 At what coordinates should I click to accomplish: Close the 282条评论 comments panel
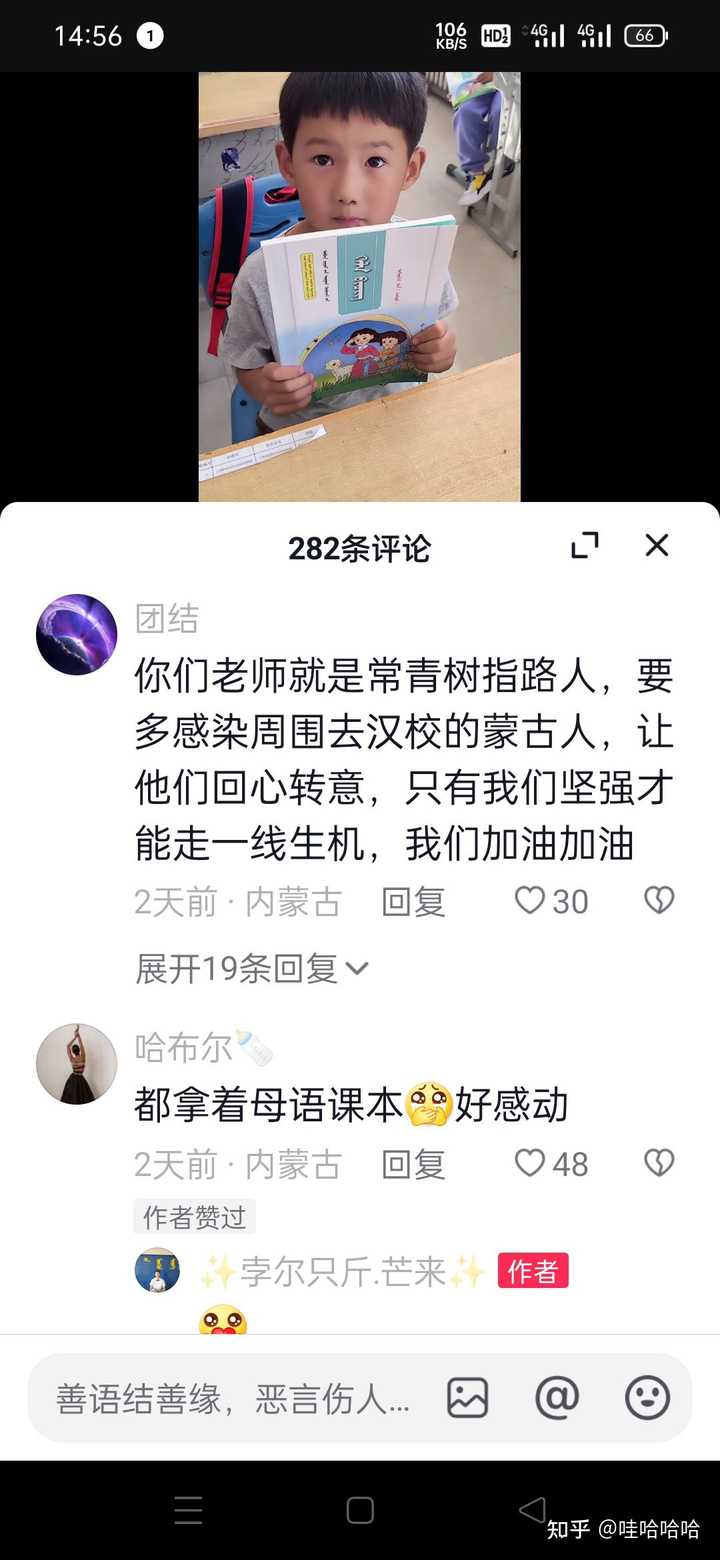[657, 545]
